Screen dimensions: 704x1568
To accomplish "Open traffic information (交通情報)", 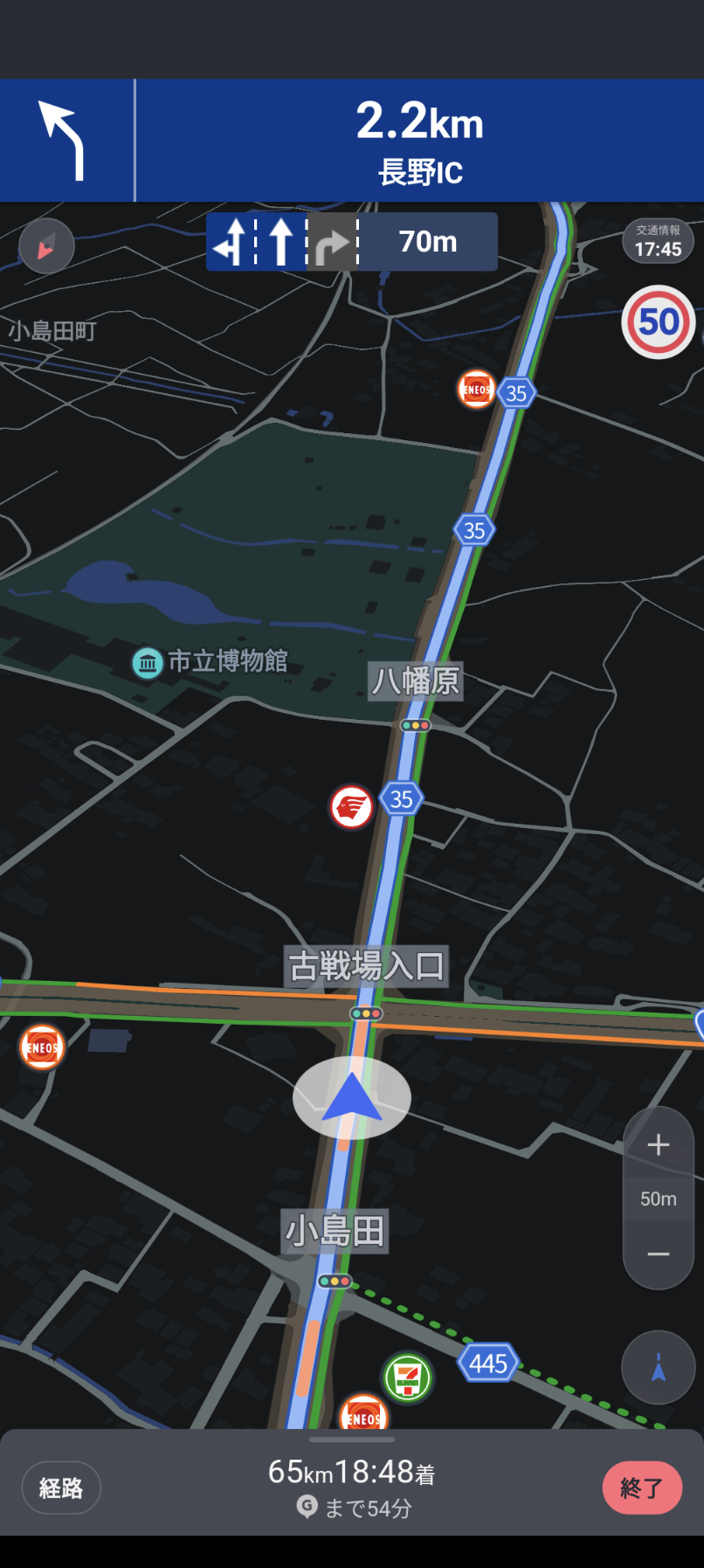I will tap(658, 241).
